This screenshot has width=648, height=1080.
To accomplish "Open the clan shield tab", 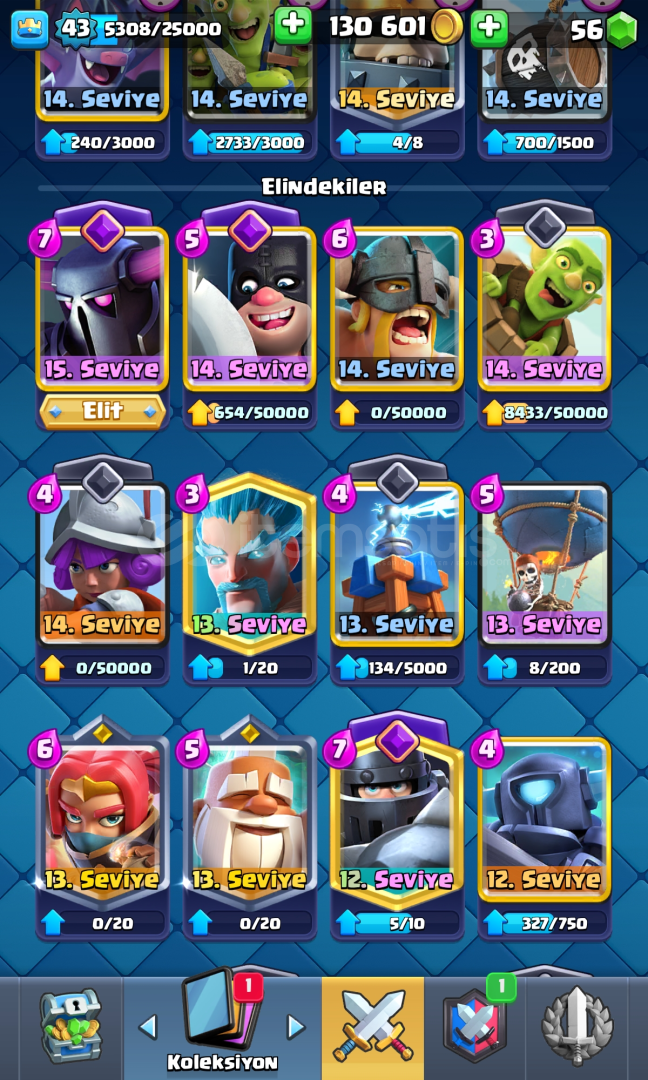I will click(474, 1025).
